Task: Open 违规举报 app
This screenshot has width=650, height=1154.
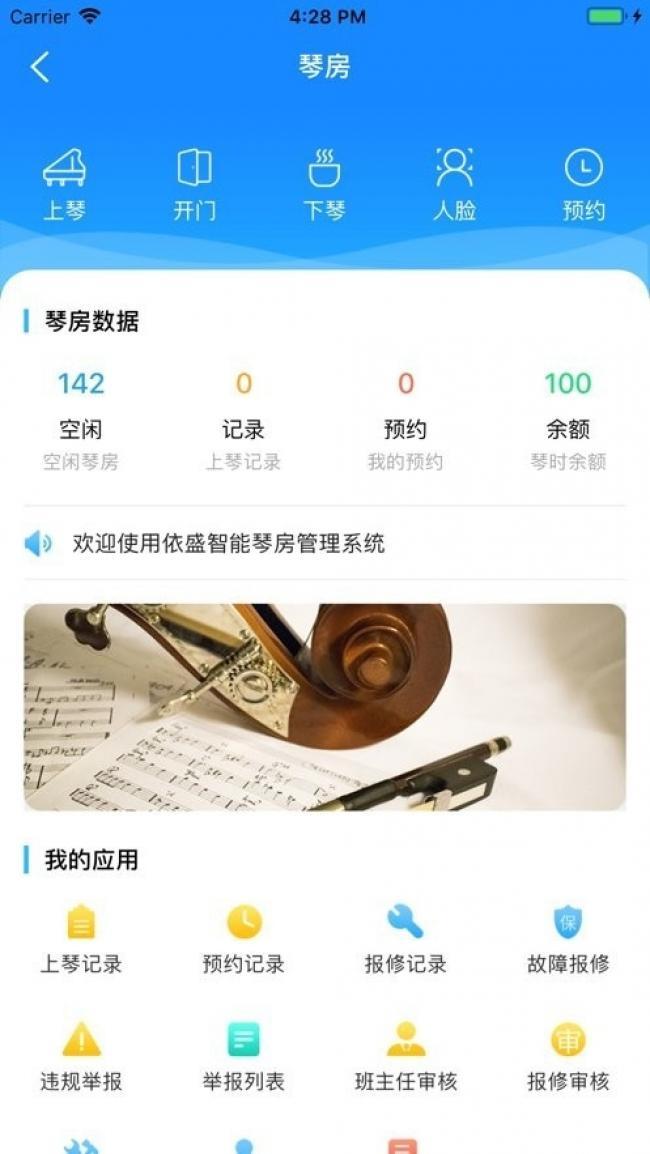Action: [x=81, y=1058]
